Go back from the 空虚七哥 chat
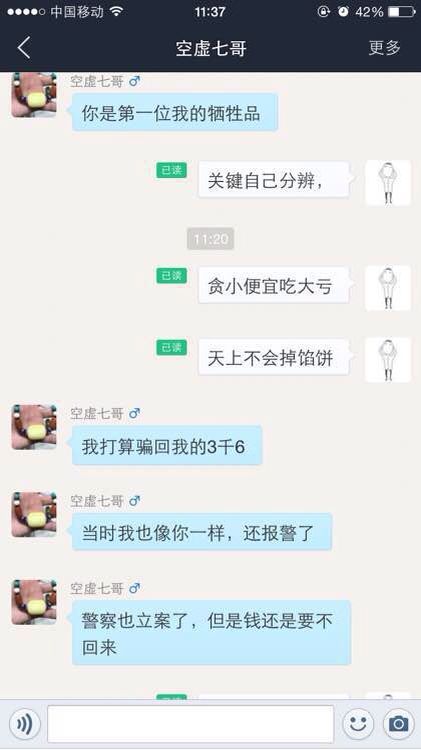 [x=24, y=48]
